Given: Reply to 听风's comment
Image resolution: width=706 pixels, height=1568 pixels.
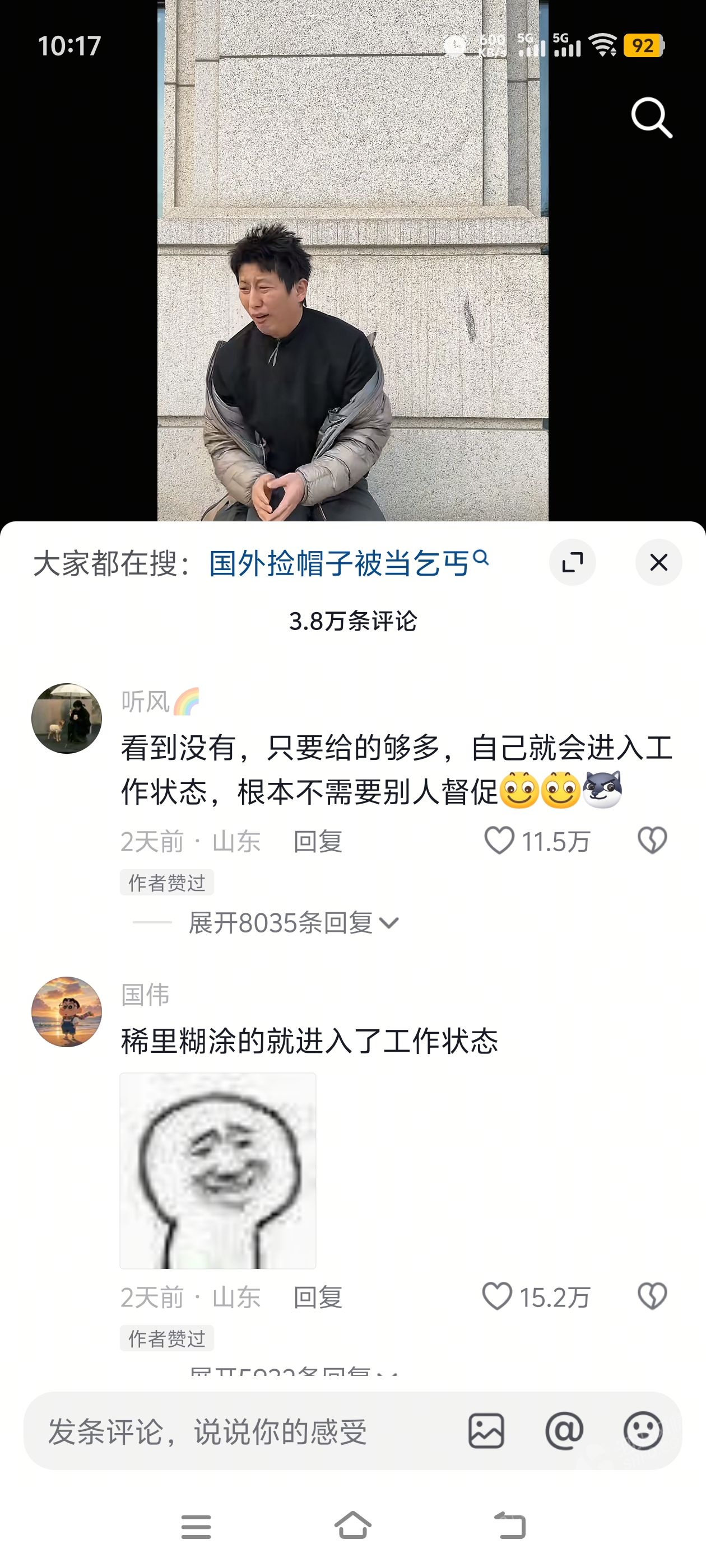Looking at the screenshot, I should [317, 842].
